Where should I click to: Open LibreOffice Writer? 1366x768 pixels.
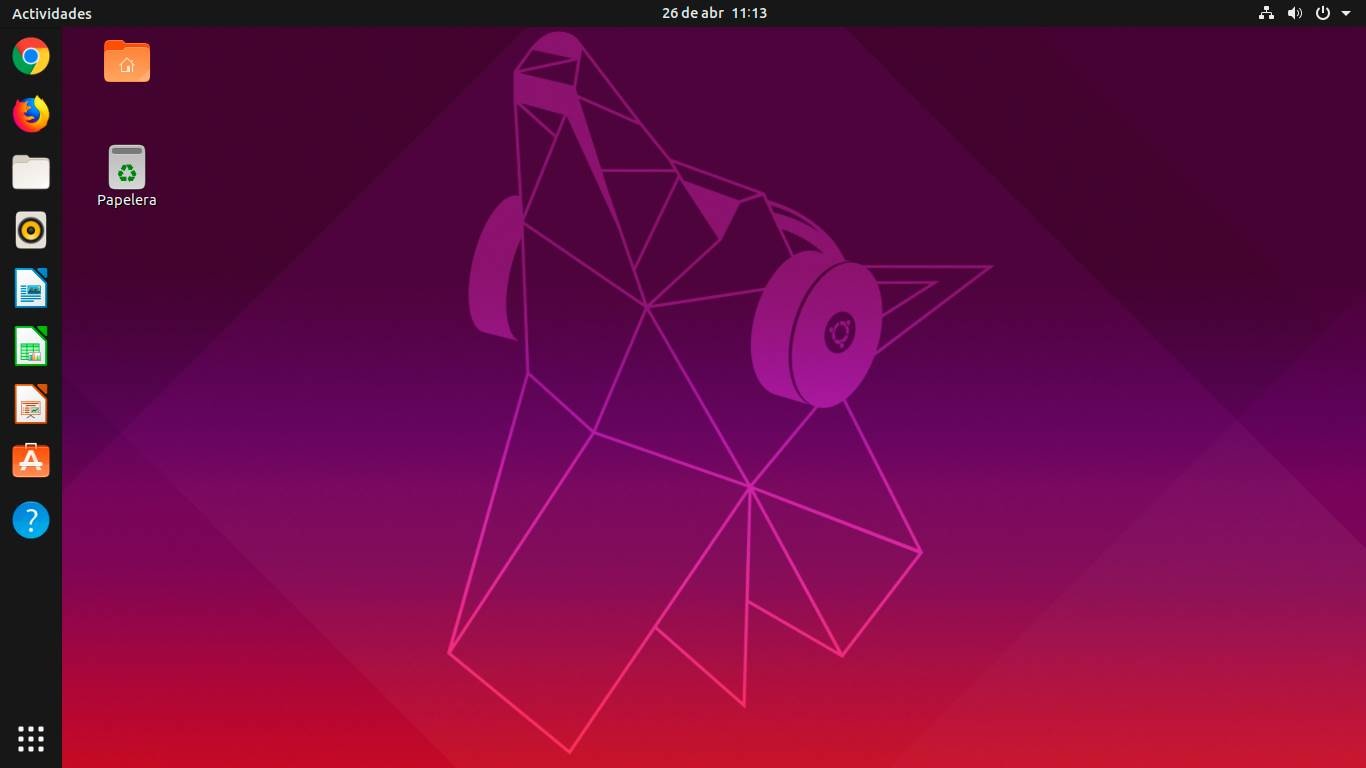[31, 288]
